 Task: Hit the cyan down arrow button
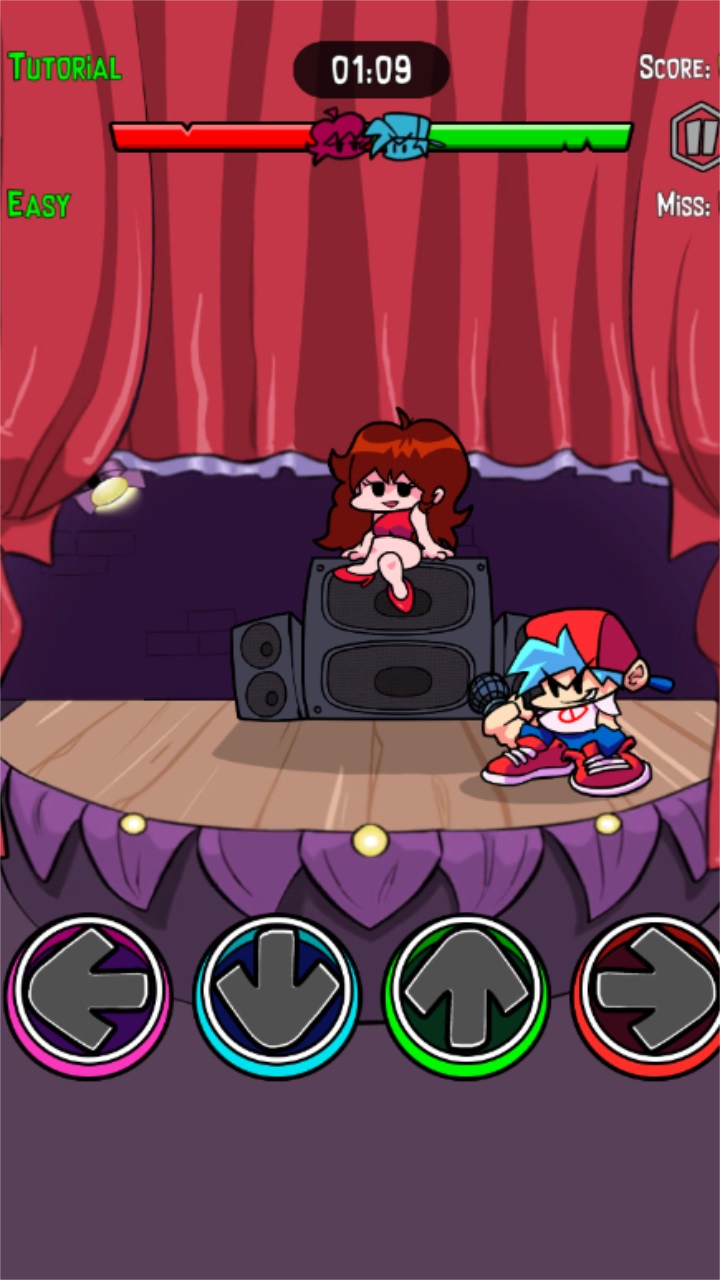coord(277,996)
